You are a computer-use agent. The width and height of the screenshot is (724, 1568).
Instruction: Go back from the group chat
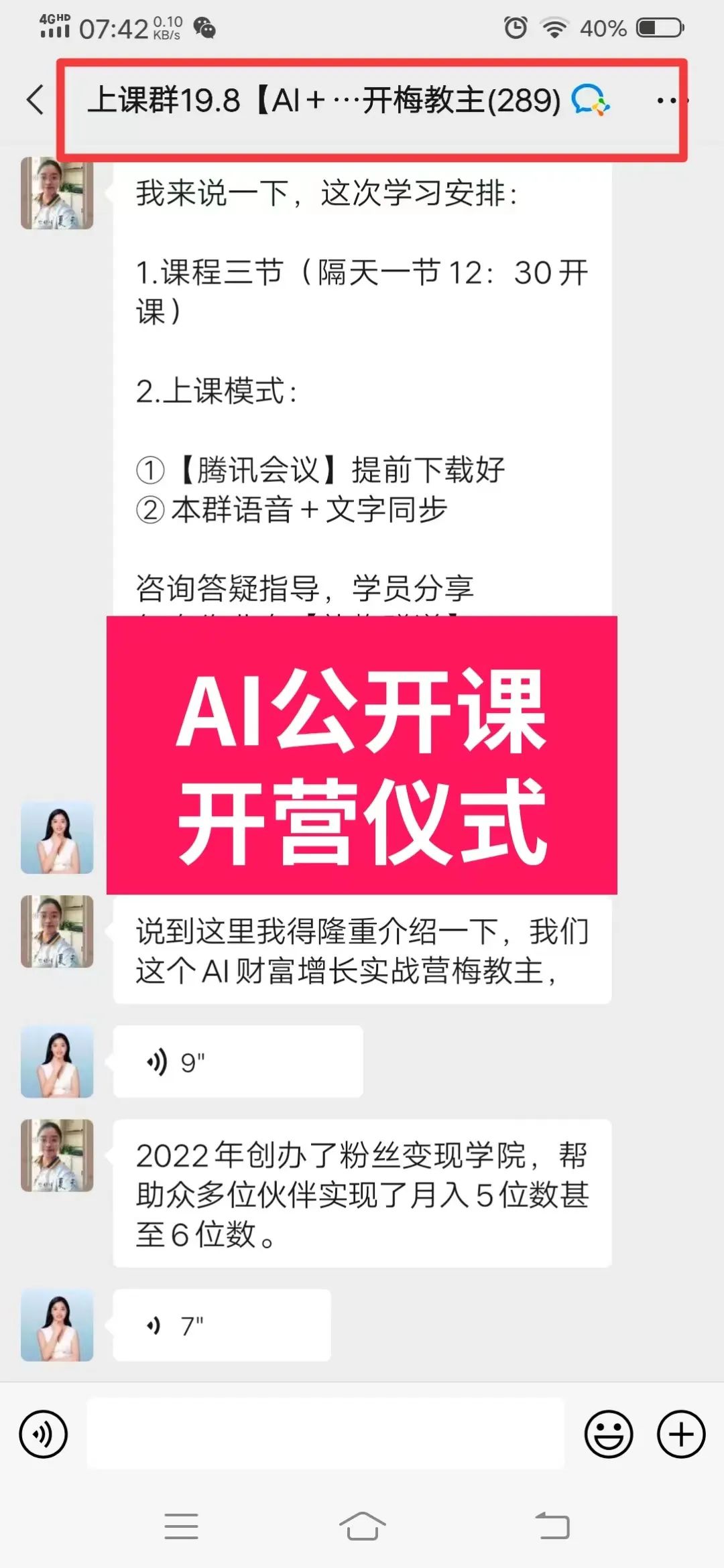(x=35, y=101)
